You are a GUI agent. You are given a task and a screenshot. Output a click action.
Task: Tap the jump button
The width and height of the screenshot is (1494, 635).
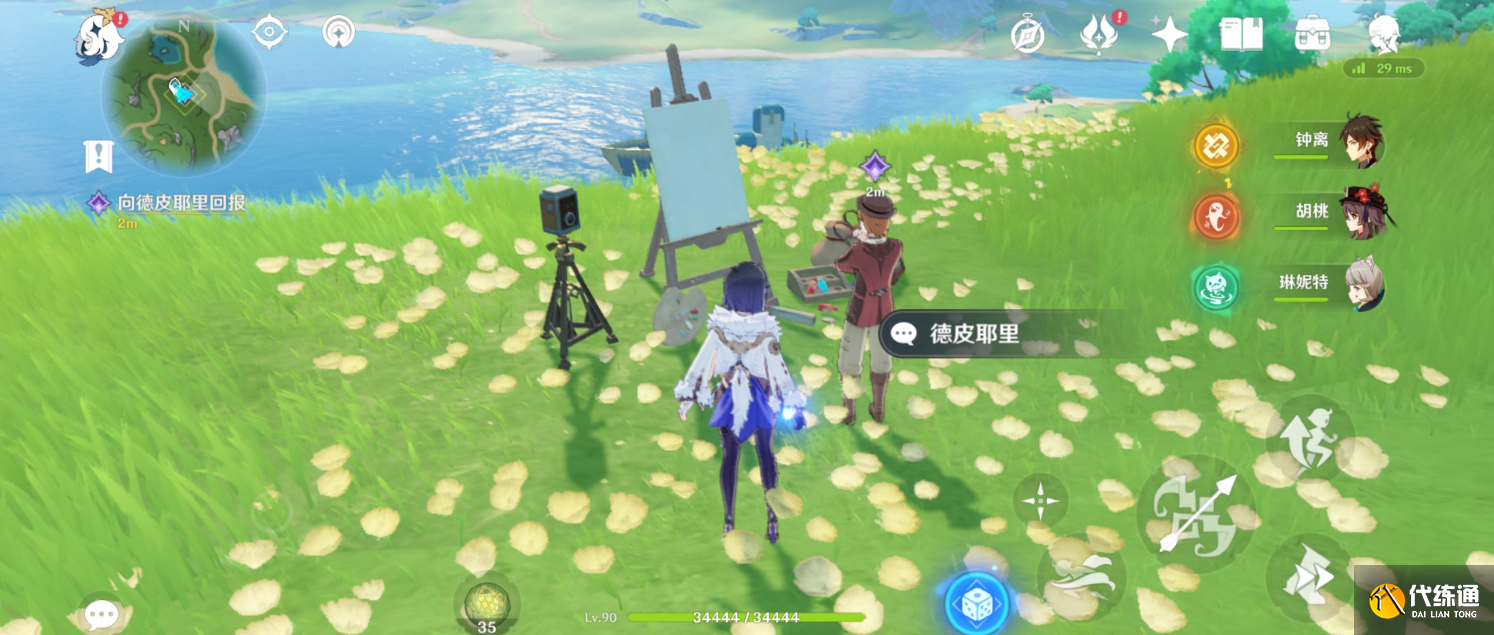1309,436
